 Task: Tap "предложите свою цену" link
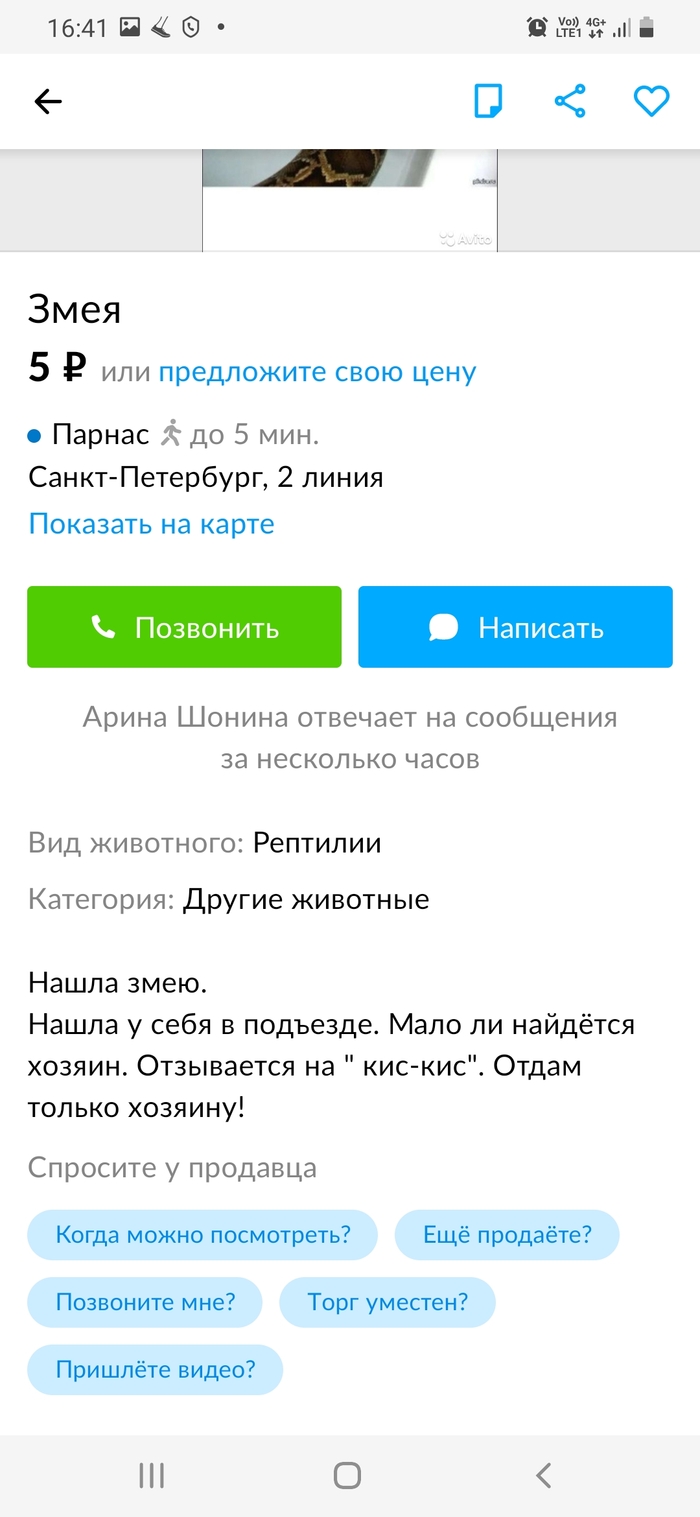click(317, 372)
